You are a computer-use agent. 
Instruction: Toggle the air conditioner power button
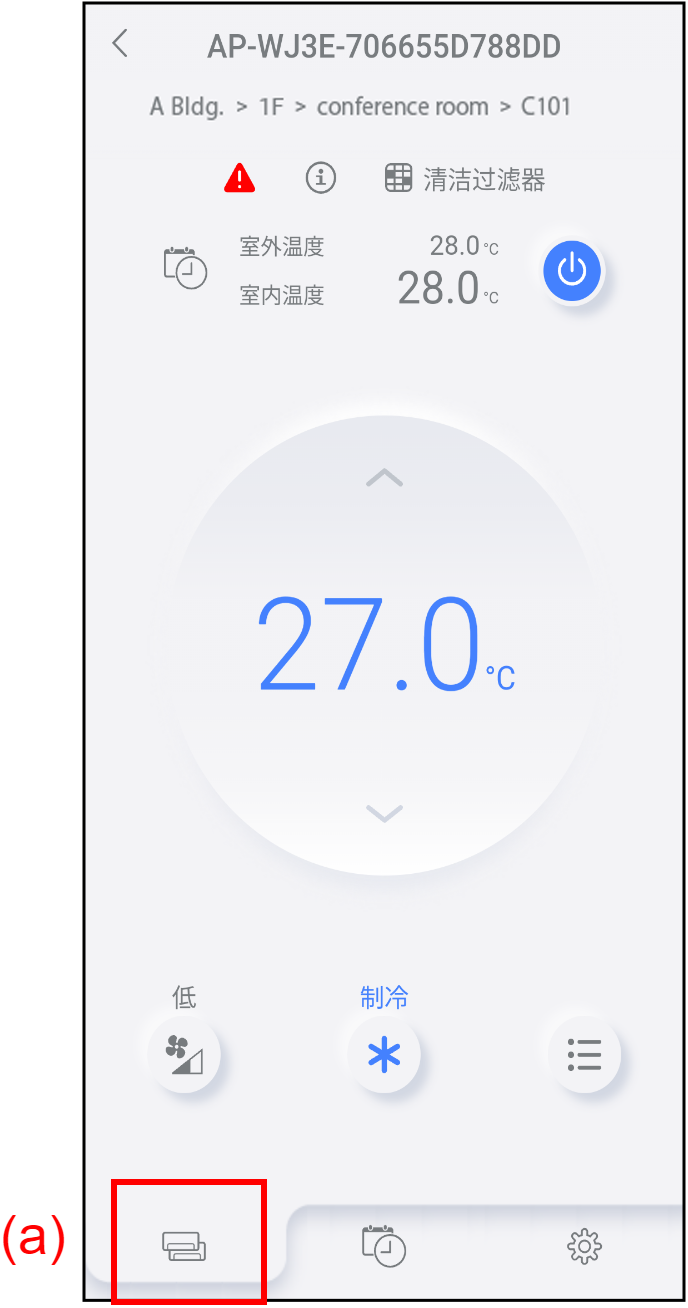click(x=571, y=270)
